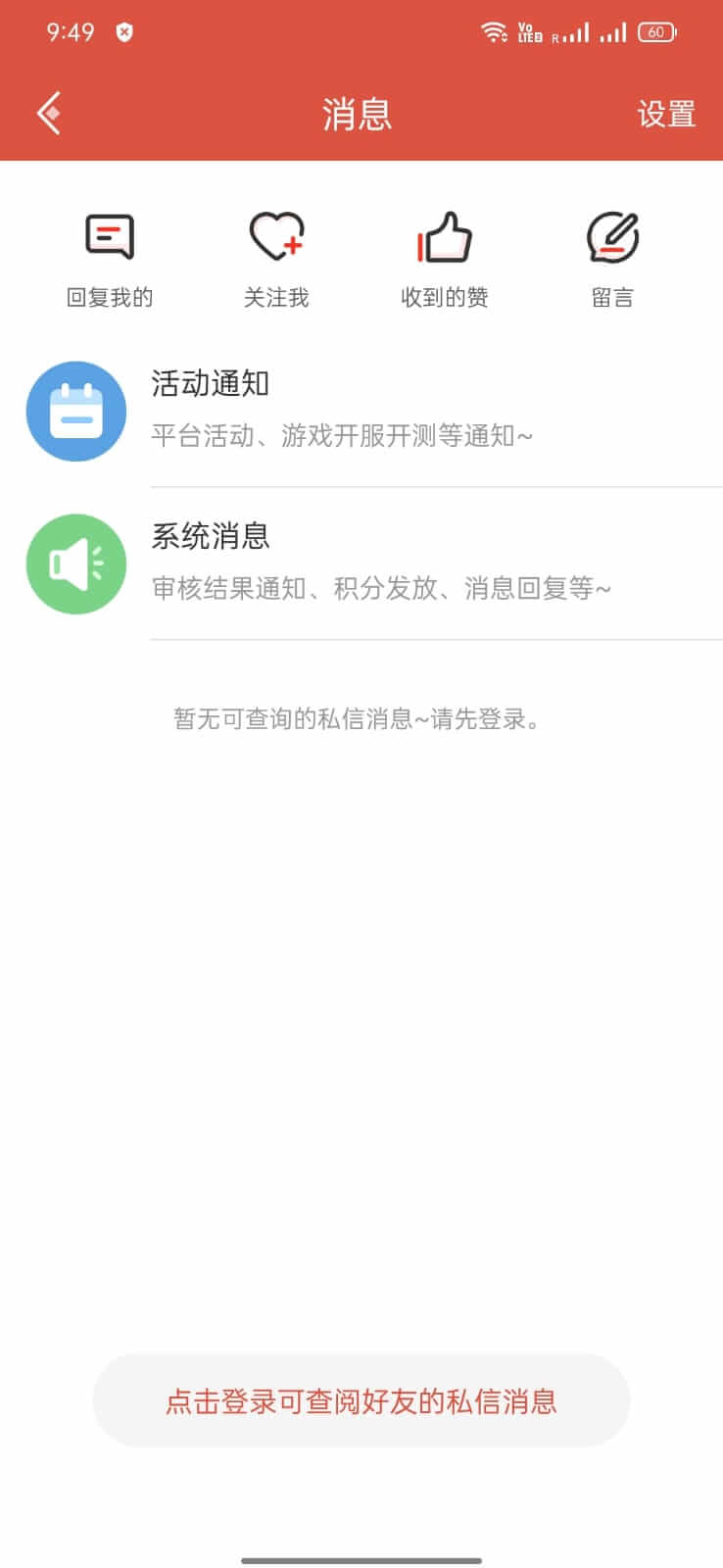The height and width of the screenshot is (1568, 723).
Task: Open 关注我 followers icon
Action: 276,235
